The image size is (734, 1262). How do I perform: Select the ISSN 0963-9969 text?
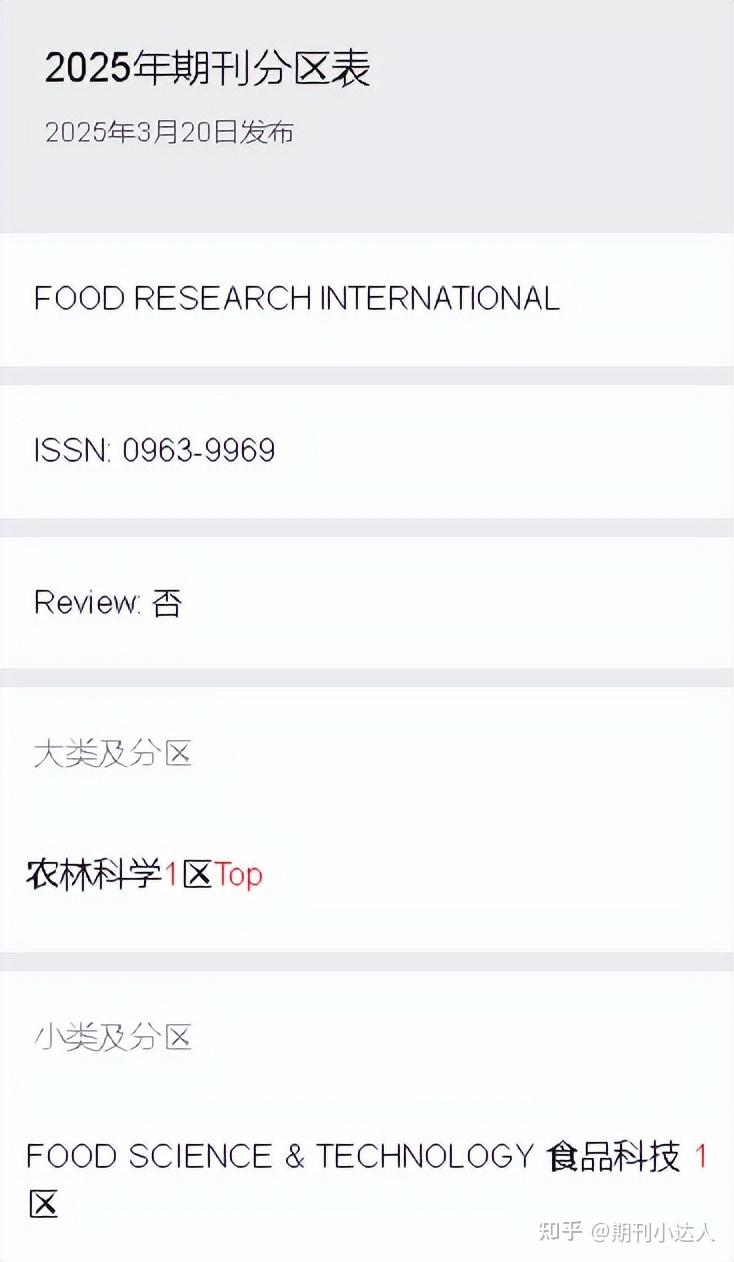click(155, 450)
